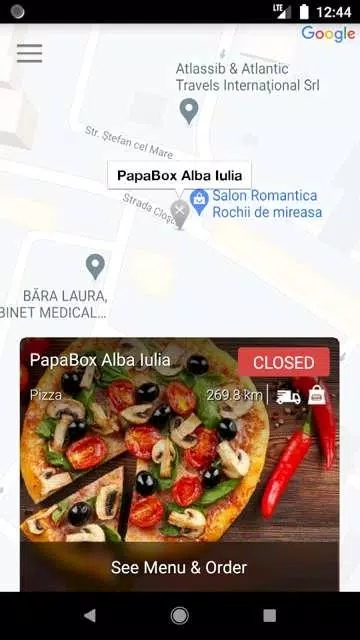Open the PapaBox Alba Iulia restaurant card
The height and width of the screenshot is (640, 360).
pyautogui.click(x=180, y=440)
